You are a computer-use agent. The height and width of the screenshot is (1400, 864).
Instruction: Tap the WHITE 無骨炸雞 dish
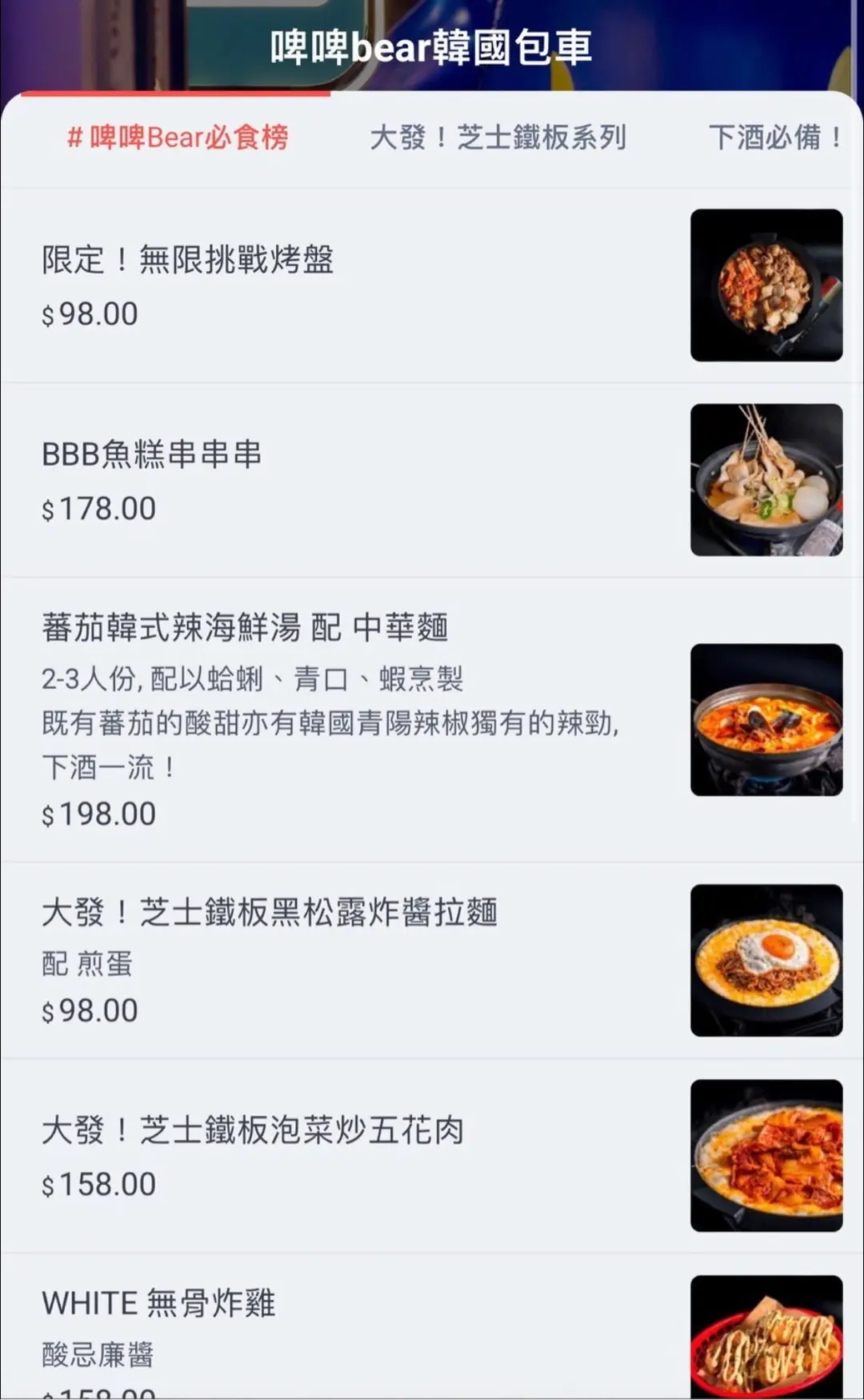click(158, 1304)
